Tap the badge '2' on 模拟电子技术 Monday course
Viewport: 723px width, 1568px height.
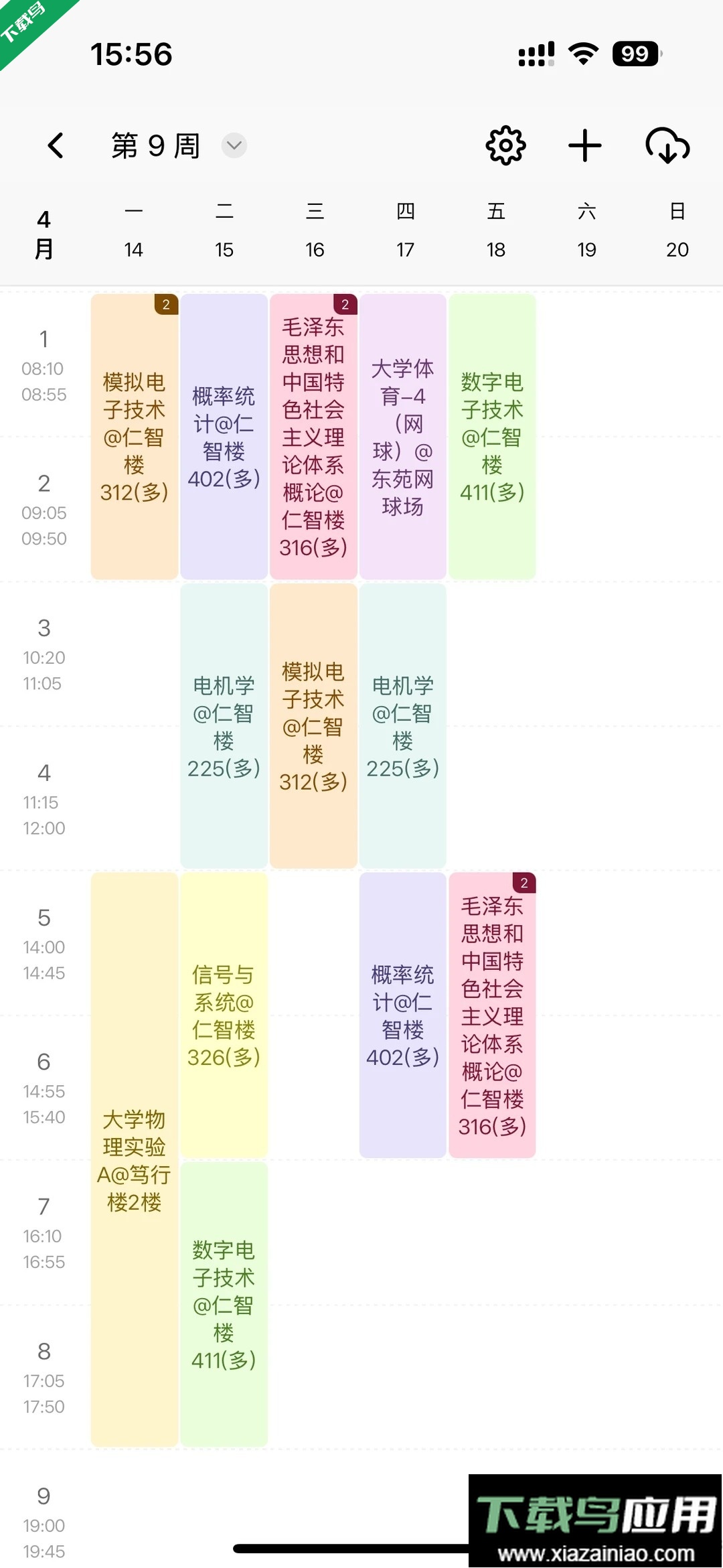click(166, 305)
